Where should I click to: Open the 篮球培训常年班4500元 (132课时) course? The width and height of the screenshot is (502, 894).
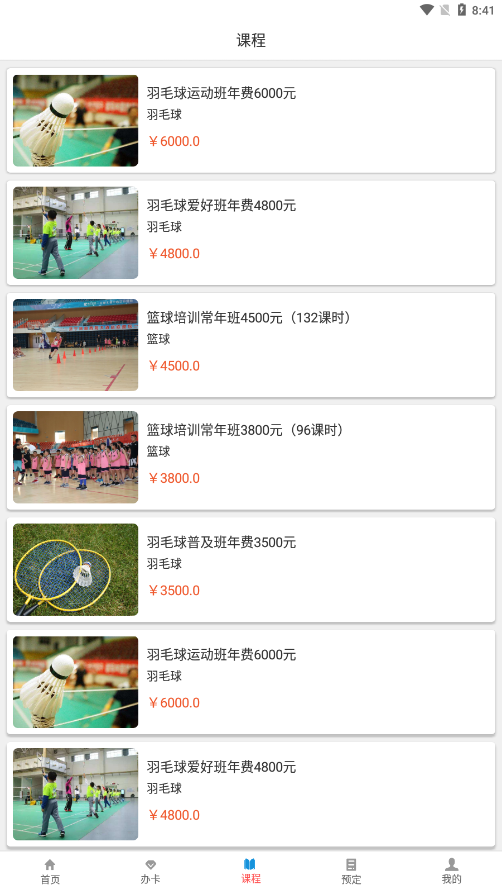251,345
